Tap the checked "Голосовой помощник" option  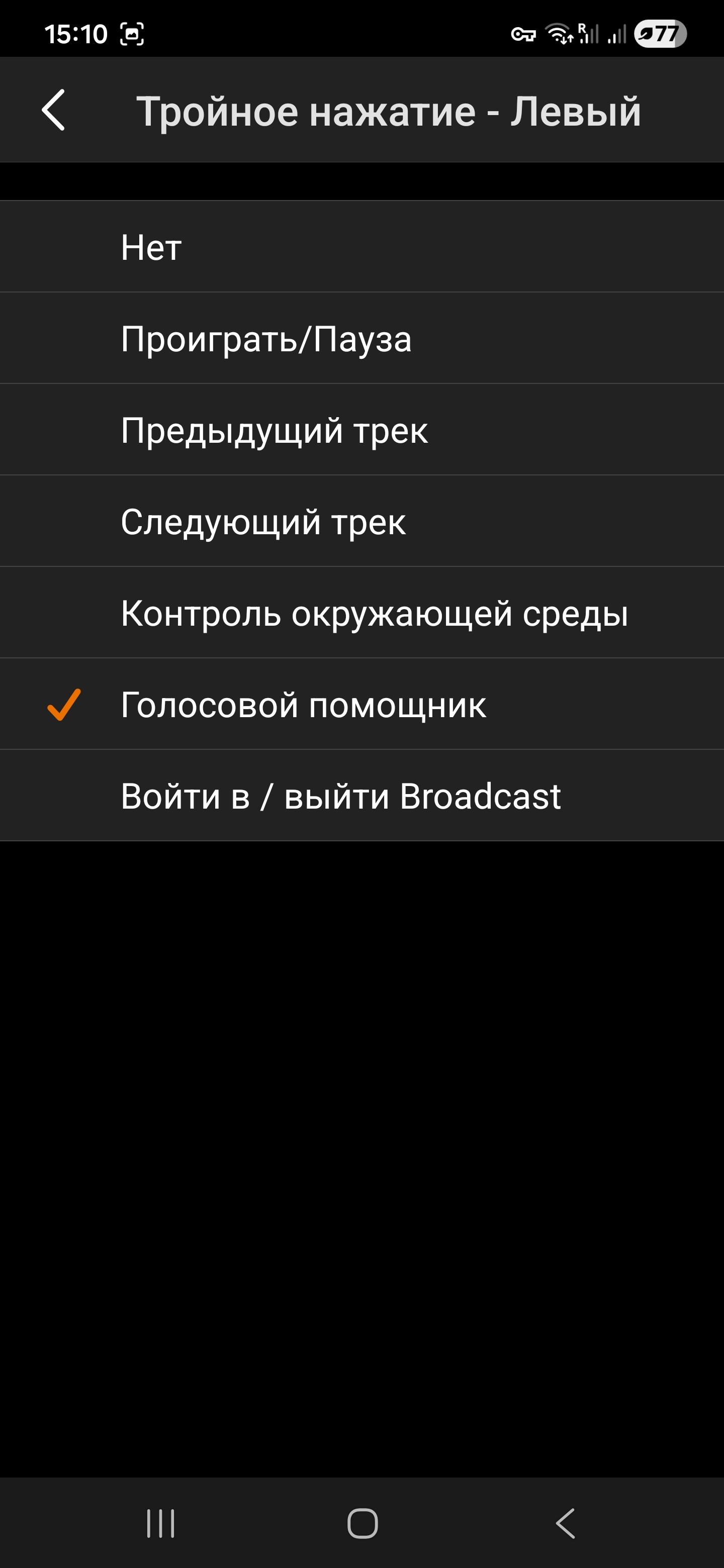[361, 704]
